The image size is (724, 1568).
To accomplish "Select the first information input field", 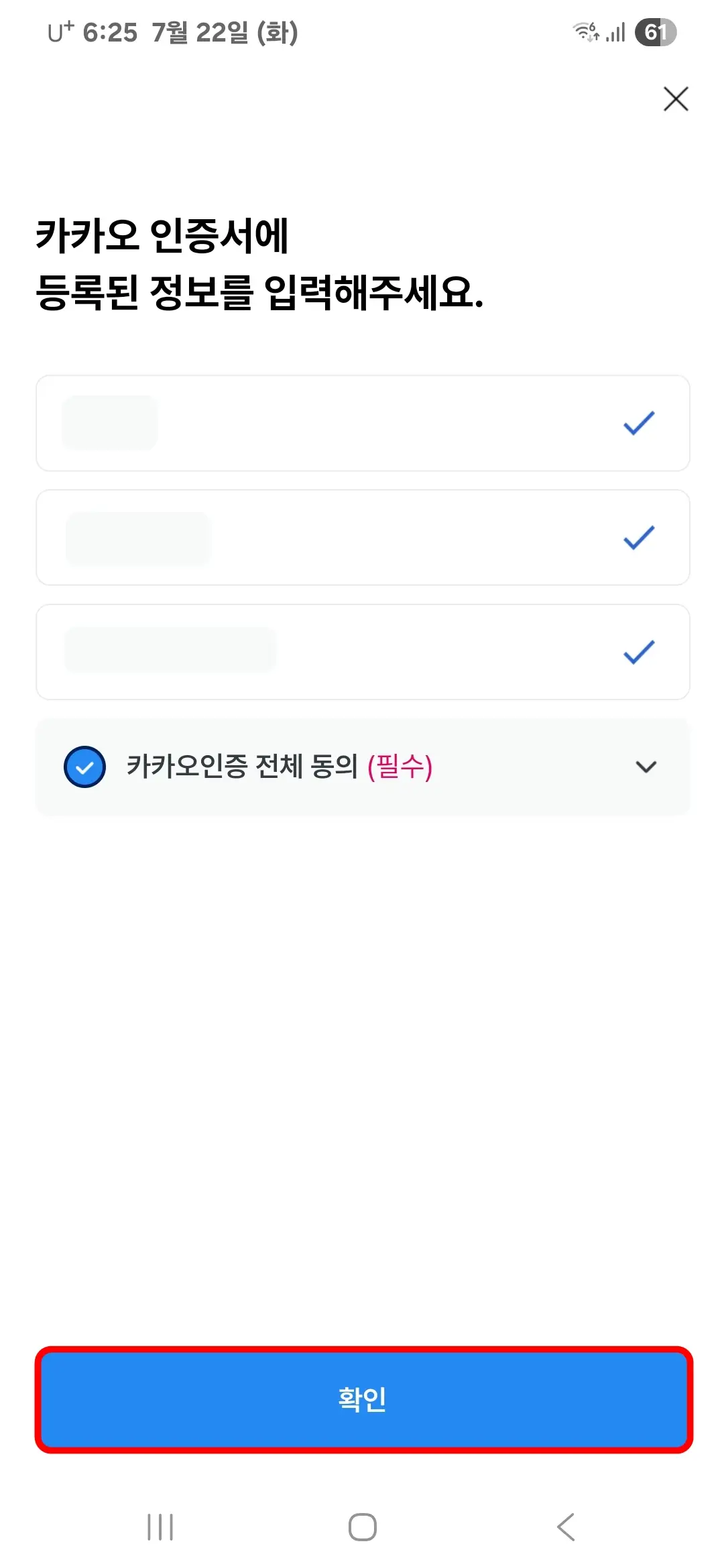I will coord(362,422).
